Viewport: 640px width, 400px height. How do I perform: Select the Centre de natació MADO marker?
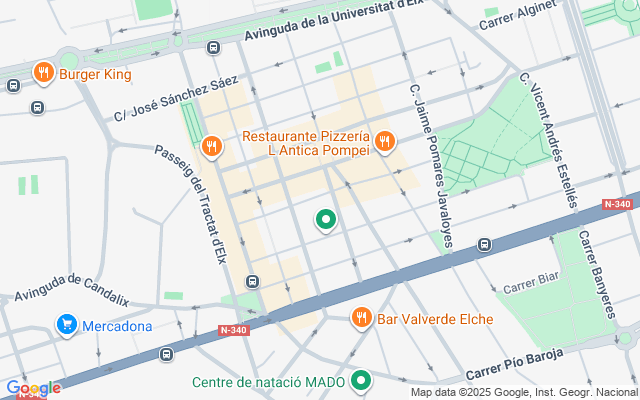pyautogui.click(x=362, y=381)
